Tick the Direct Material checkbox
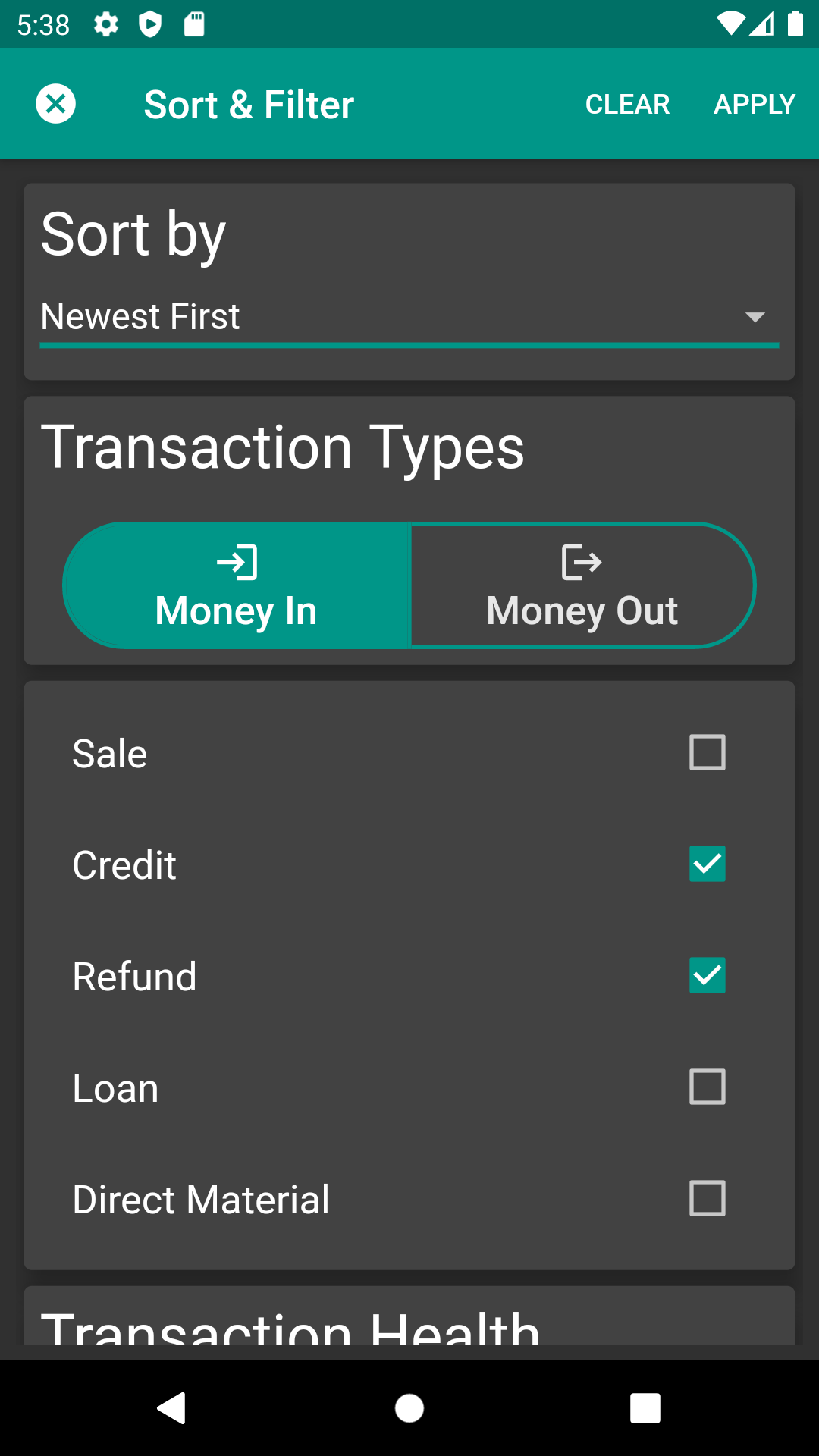Image resolution: width=819 pixels, height=1456 pixels. click(707, 1198)
